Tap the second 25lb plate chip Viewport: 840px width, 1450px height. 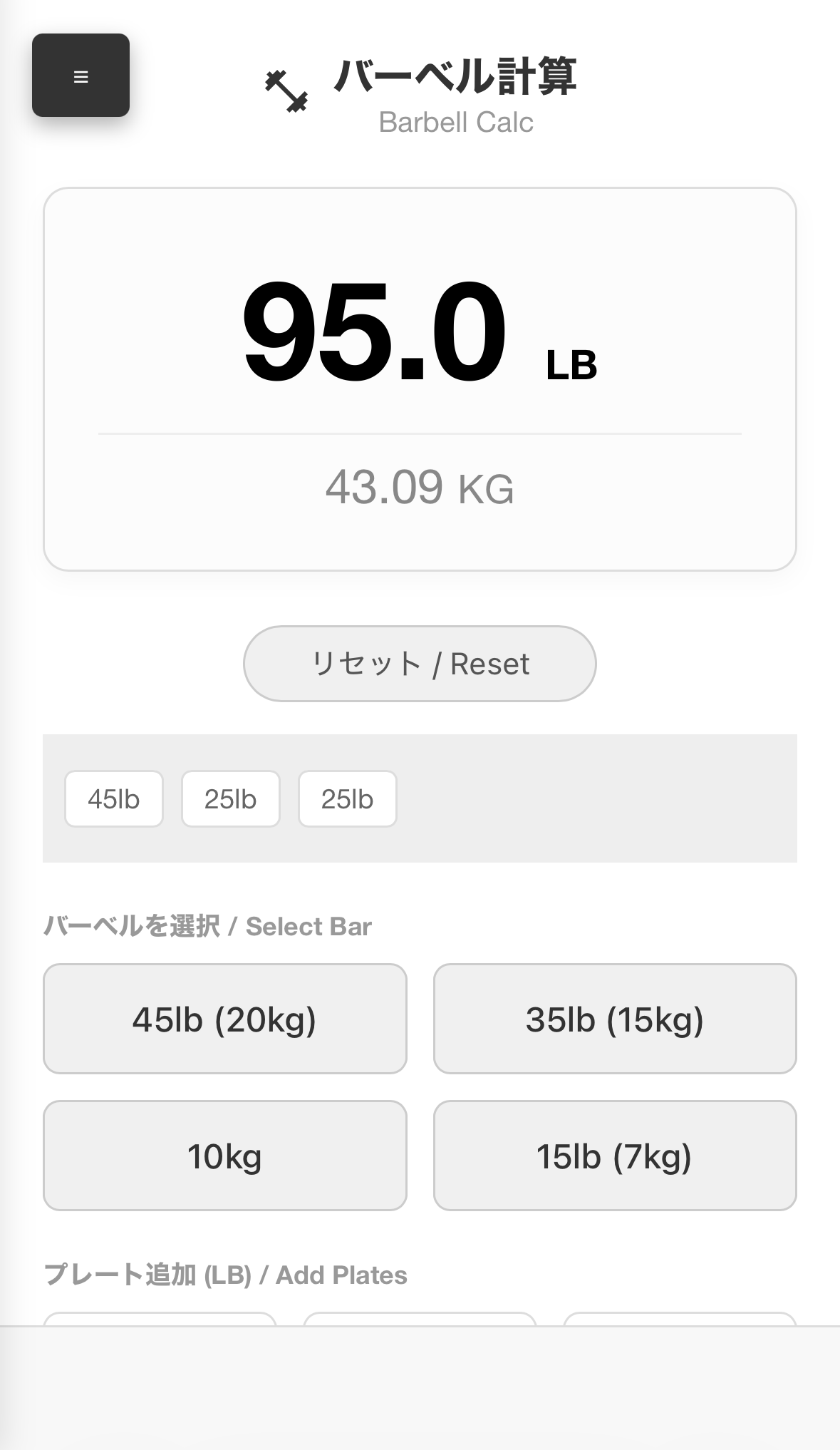pos(347,798)
